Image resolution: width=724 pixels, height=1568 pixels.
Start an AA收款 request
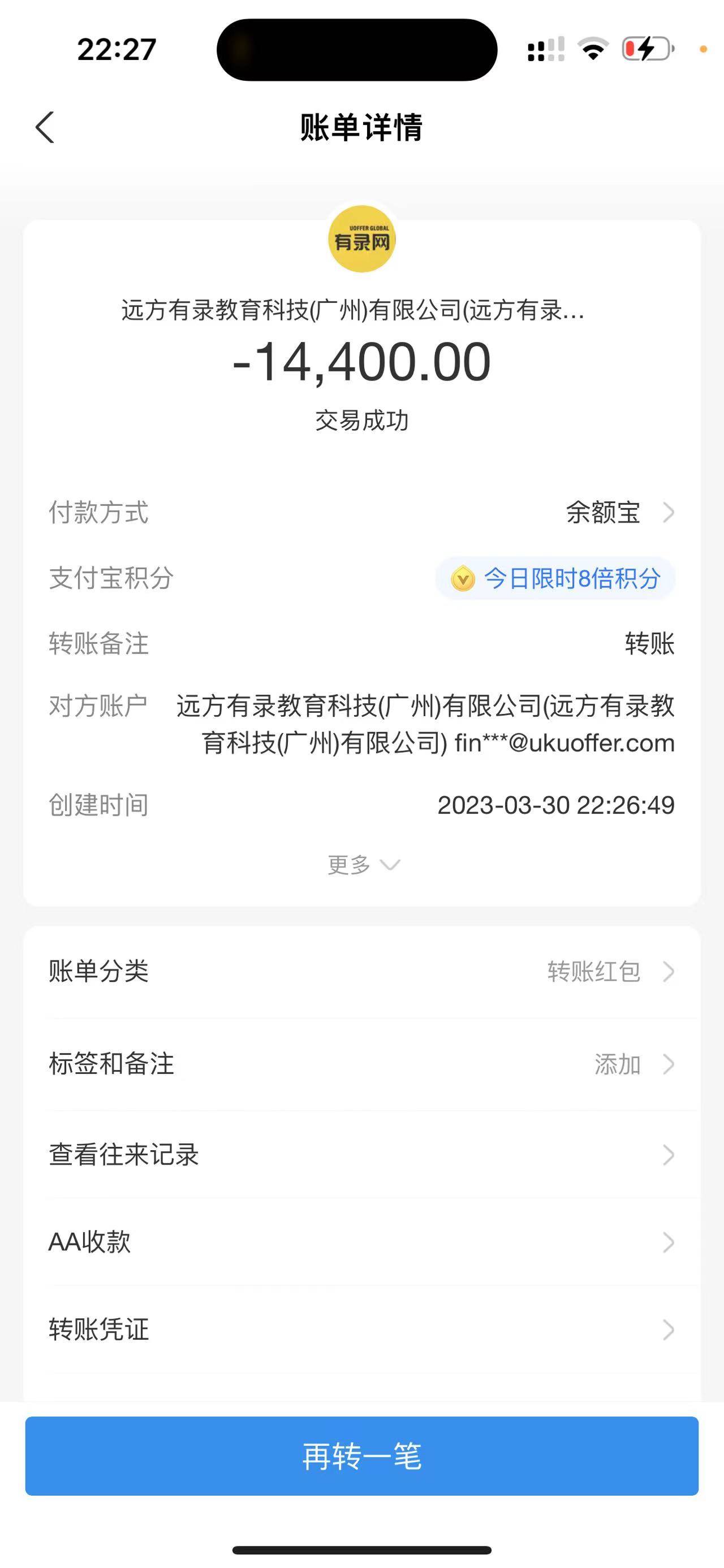(x=361, y=1242)
